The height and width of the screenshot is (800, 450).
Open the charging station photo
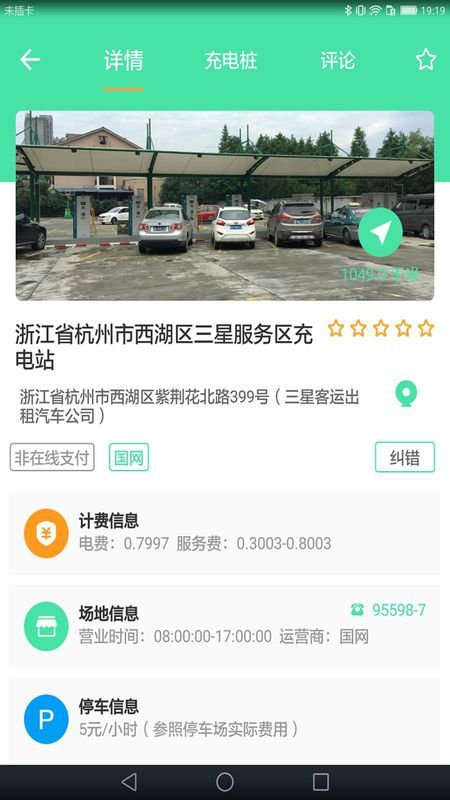coord(225,206)
